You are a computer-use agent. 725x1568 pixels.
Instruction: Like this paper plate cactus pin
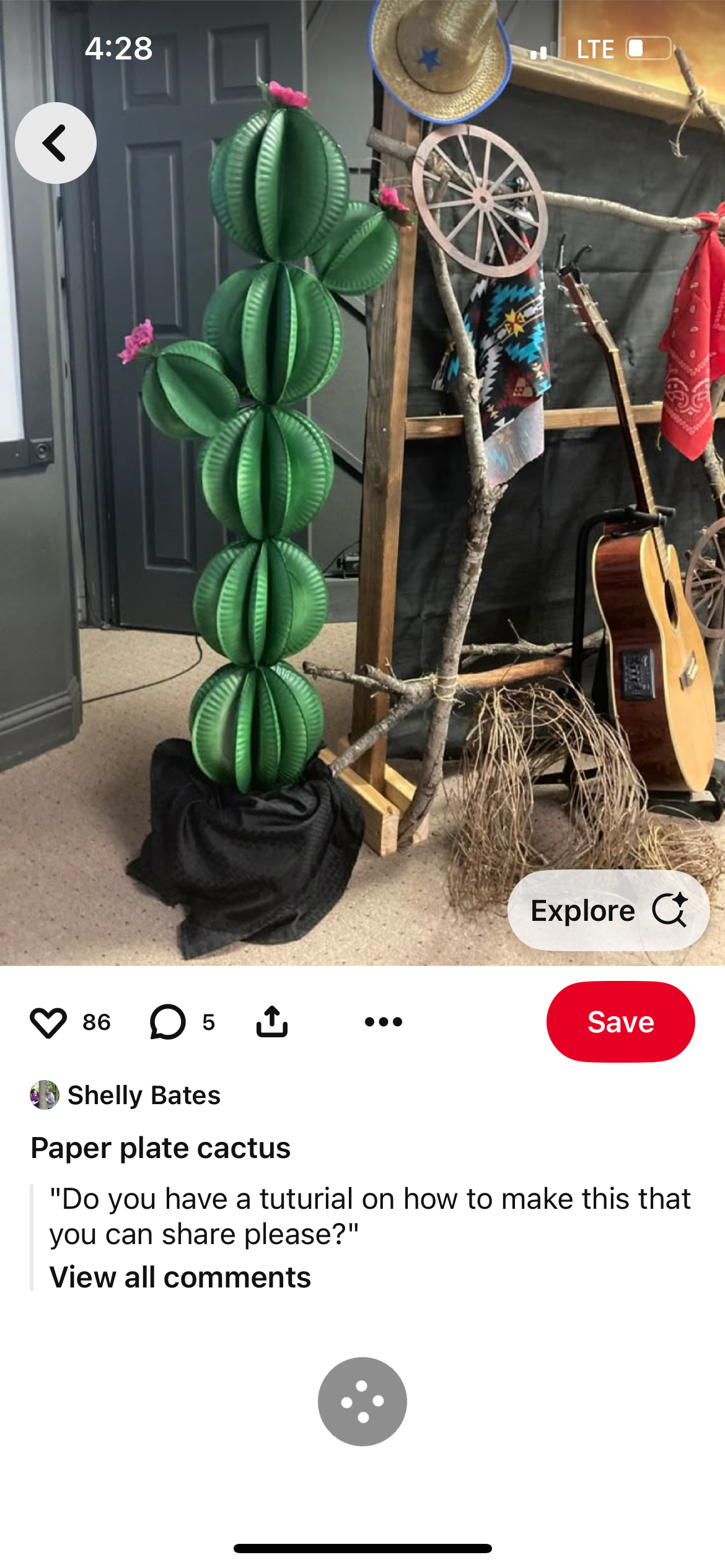pyautogui.click(x=48, y=1022)
